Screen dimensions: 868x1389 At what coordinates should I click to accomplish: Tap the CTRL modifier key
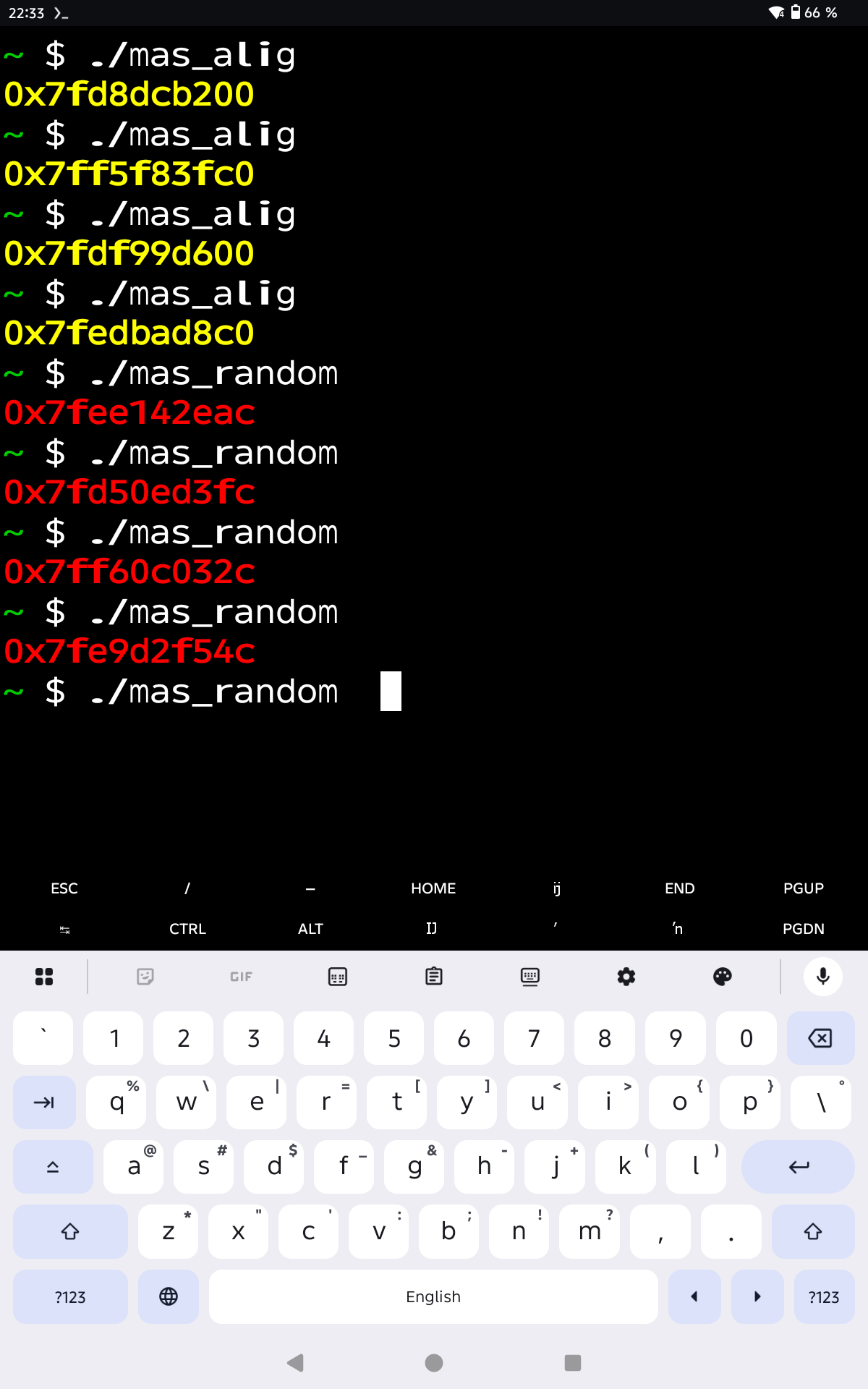pos(187,929)
